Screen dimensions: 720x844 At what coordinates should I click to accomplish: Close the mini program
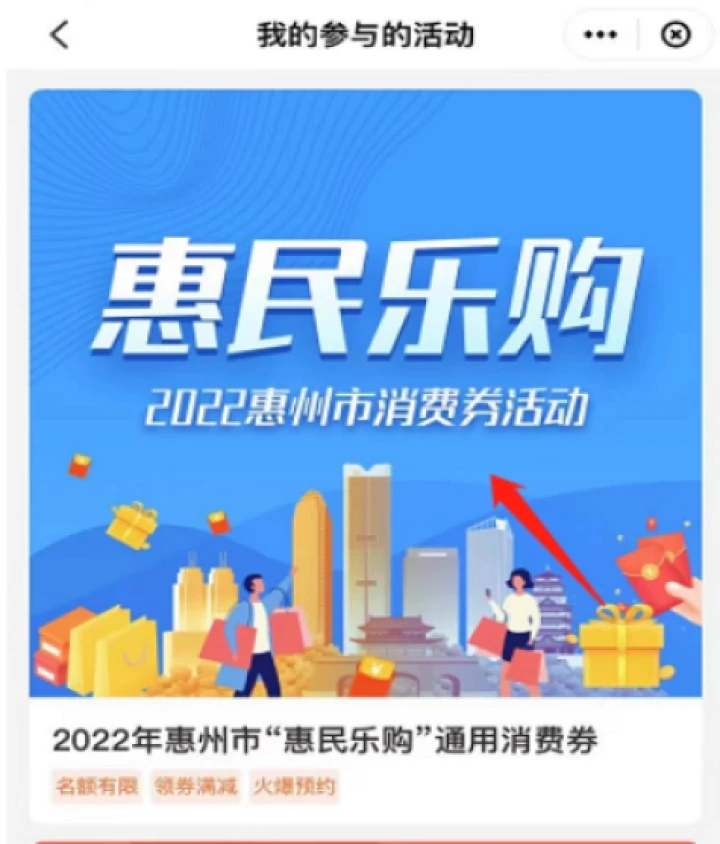[x=676, y=35]
